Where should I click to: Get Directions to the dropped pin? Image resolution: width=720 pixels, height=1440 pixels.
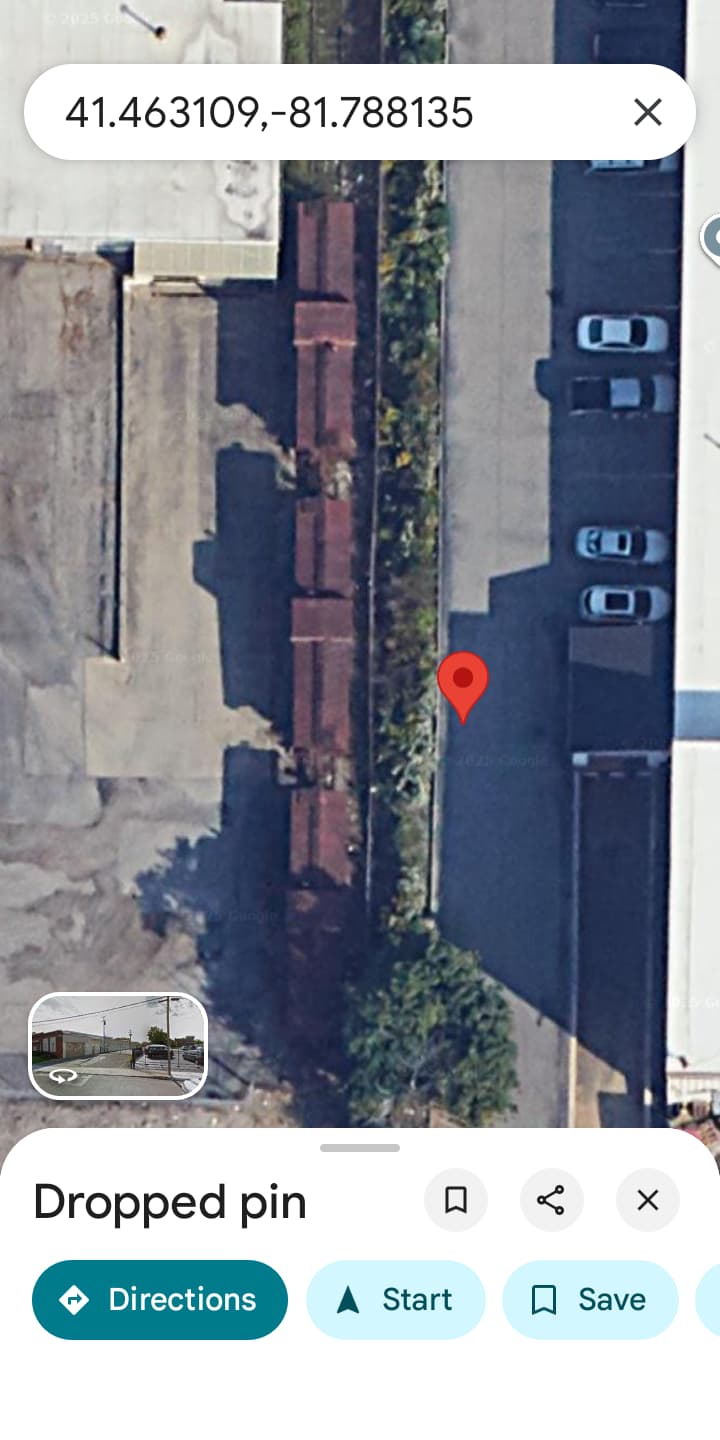[x=160, y=1299]
